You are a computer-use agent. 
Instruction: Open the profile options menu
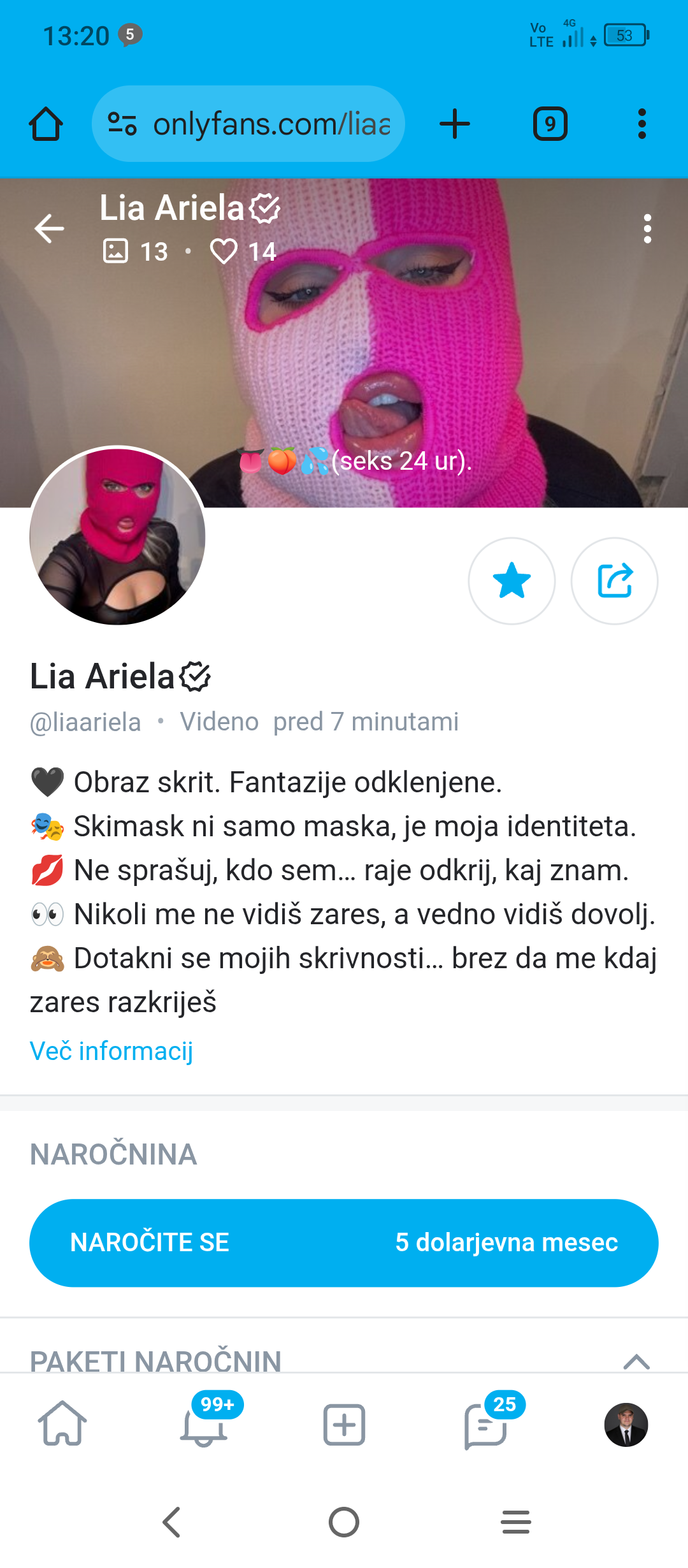coord(647,229)
